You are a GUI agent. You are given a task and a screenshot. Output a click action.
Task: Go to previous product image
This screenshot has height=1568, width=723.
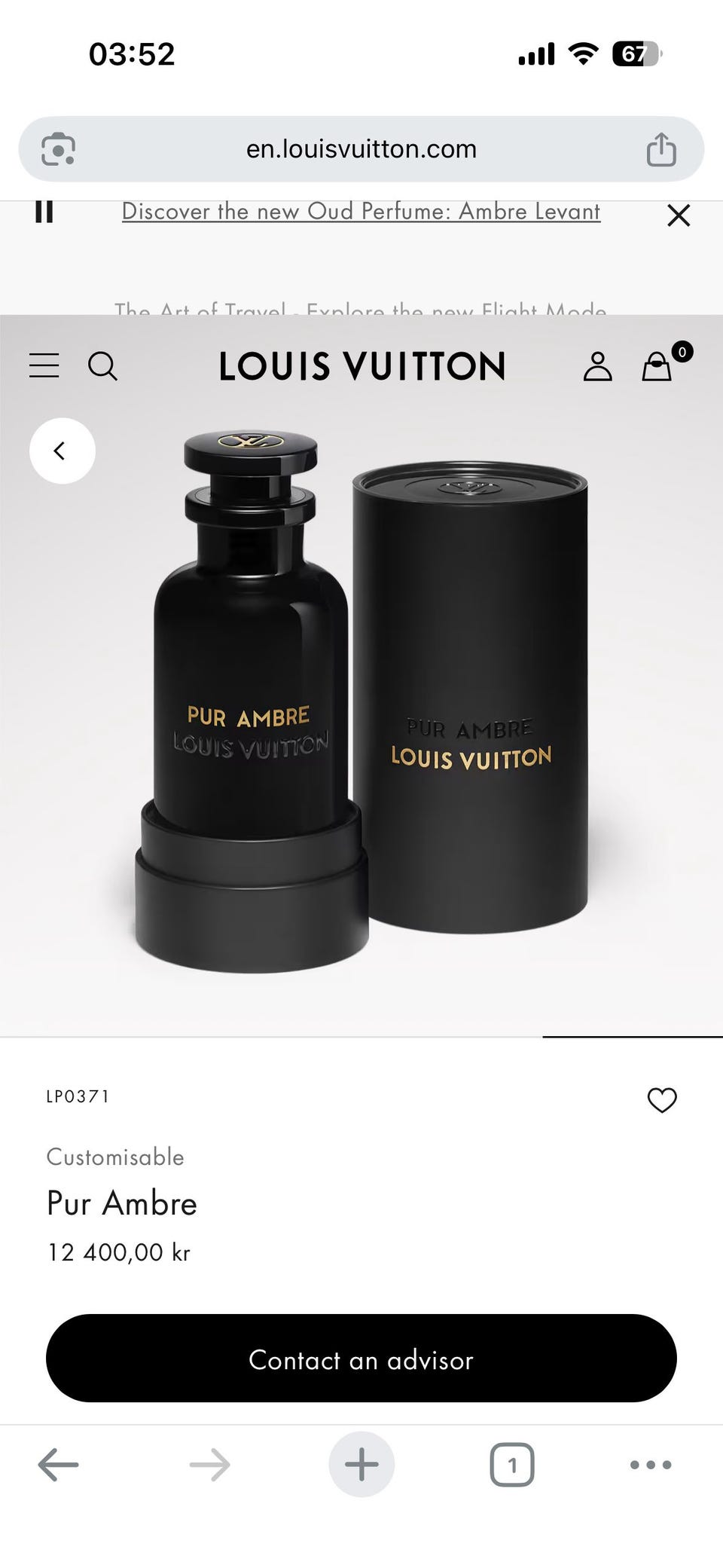[63, 451]
